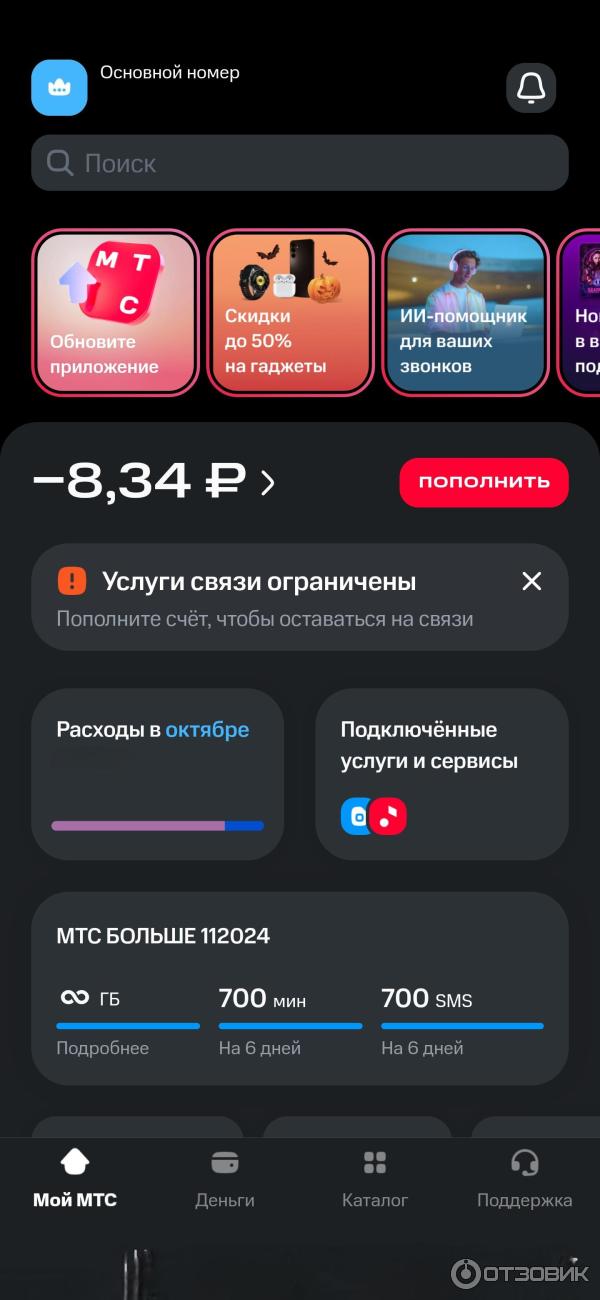600x1300 pixels.
Task: Open Подключённые услуги и сервисы card
Action: pos(442,773)
